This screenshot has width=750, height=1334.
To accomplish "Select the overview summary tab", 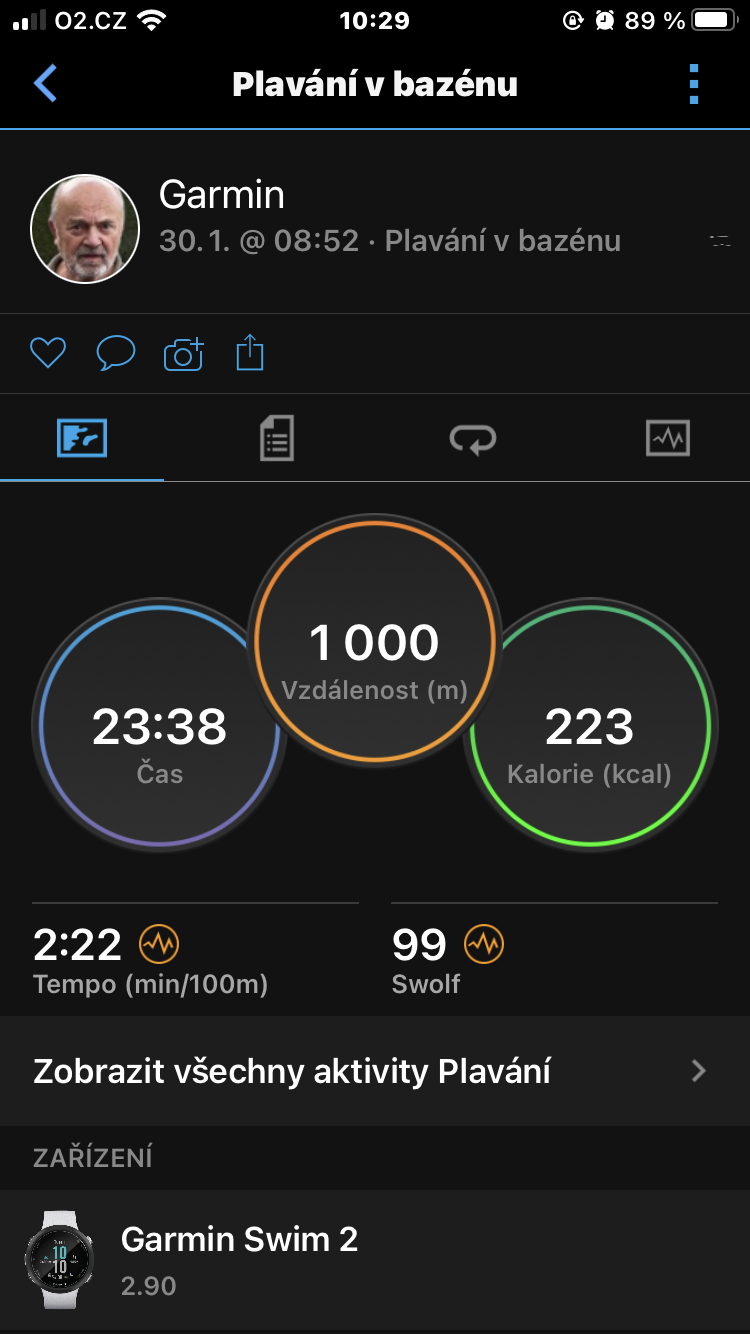I will 82,439.
